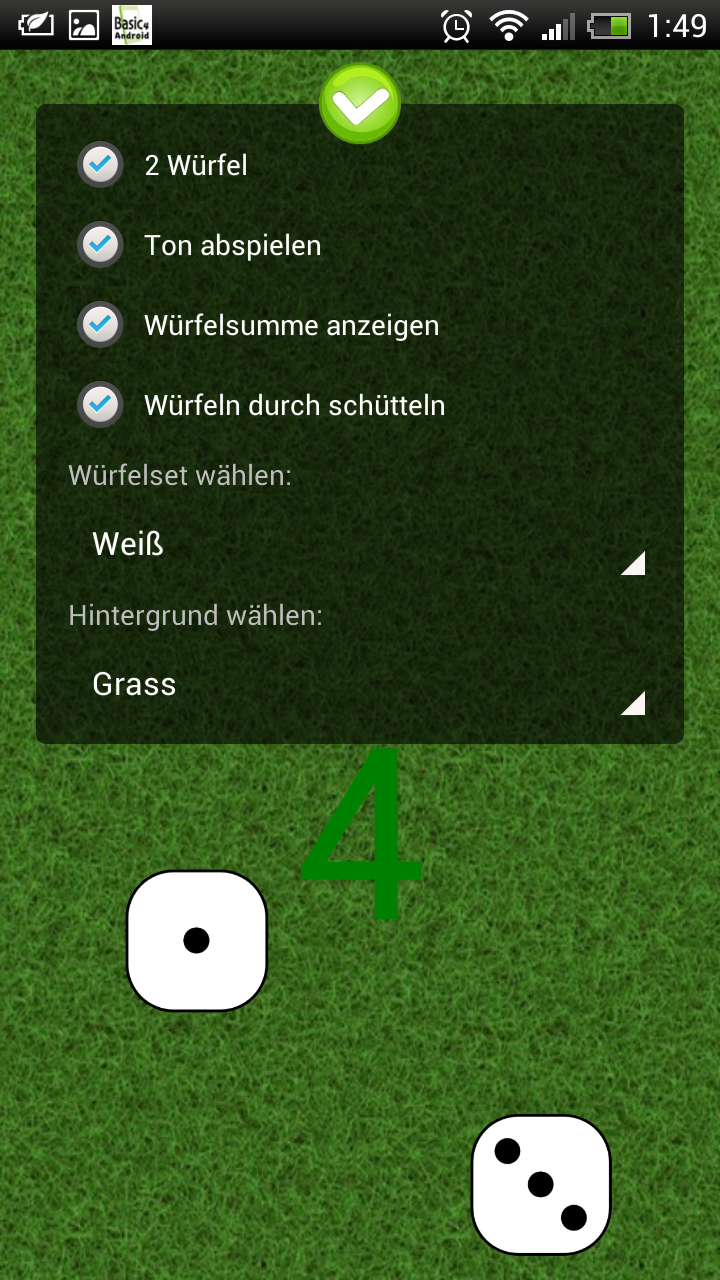Tap the eco/leaf notification icon
Viewport: 720px width, 1280px height.
[36, 24]
